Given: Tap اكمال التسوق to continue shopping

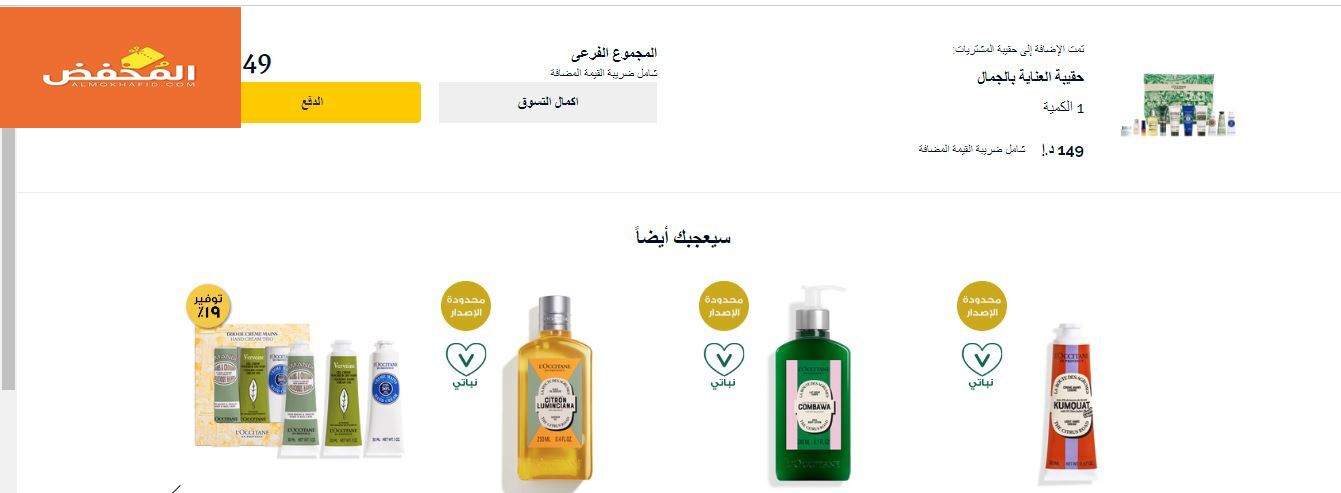Looking at the screenshot, I should [x=547, y=102].
